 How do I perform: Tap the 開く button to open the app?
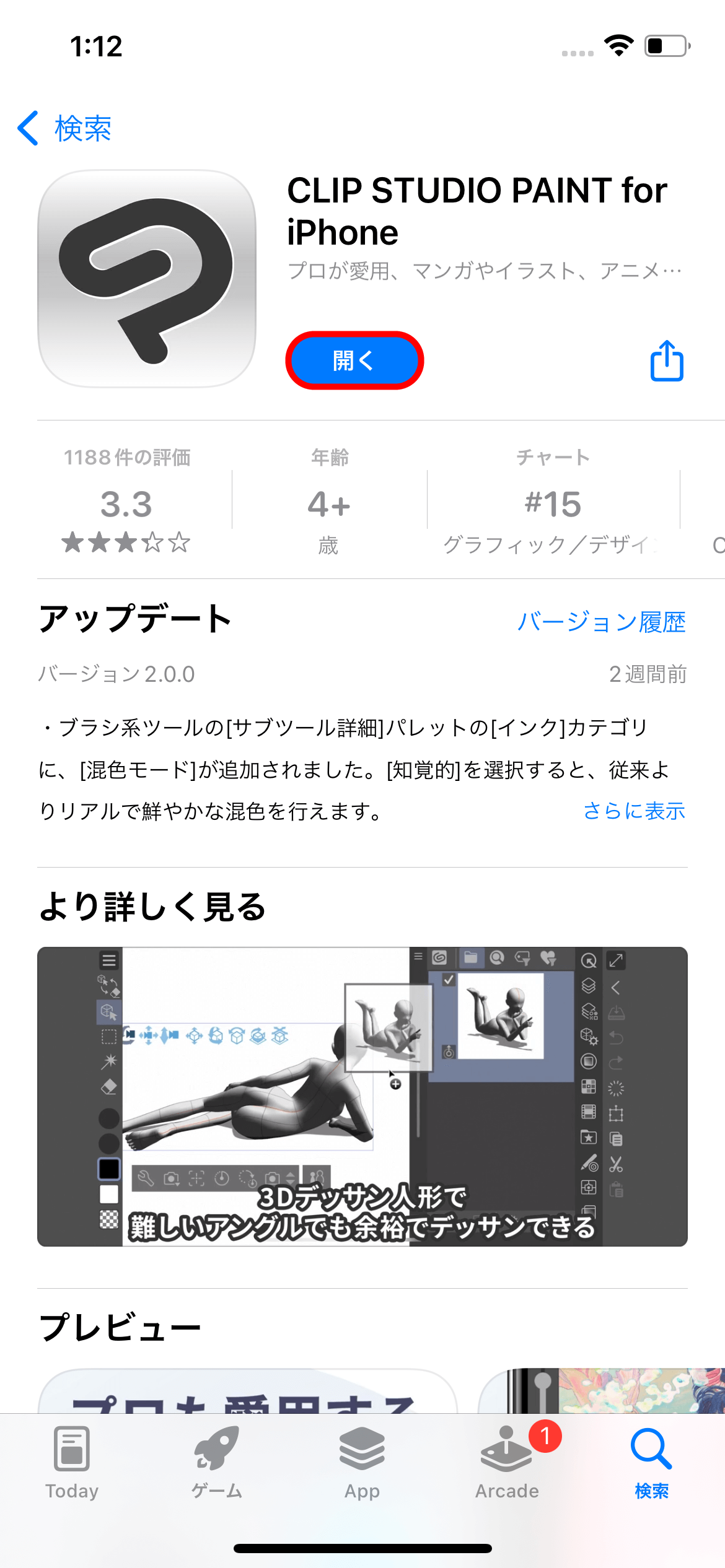[354, 360]
